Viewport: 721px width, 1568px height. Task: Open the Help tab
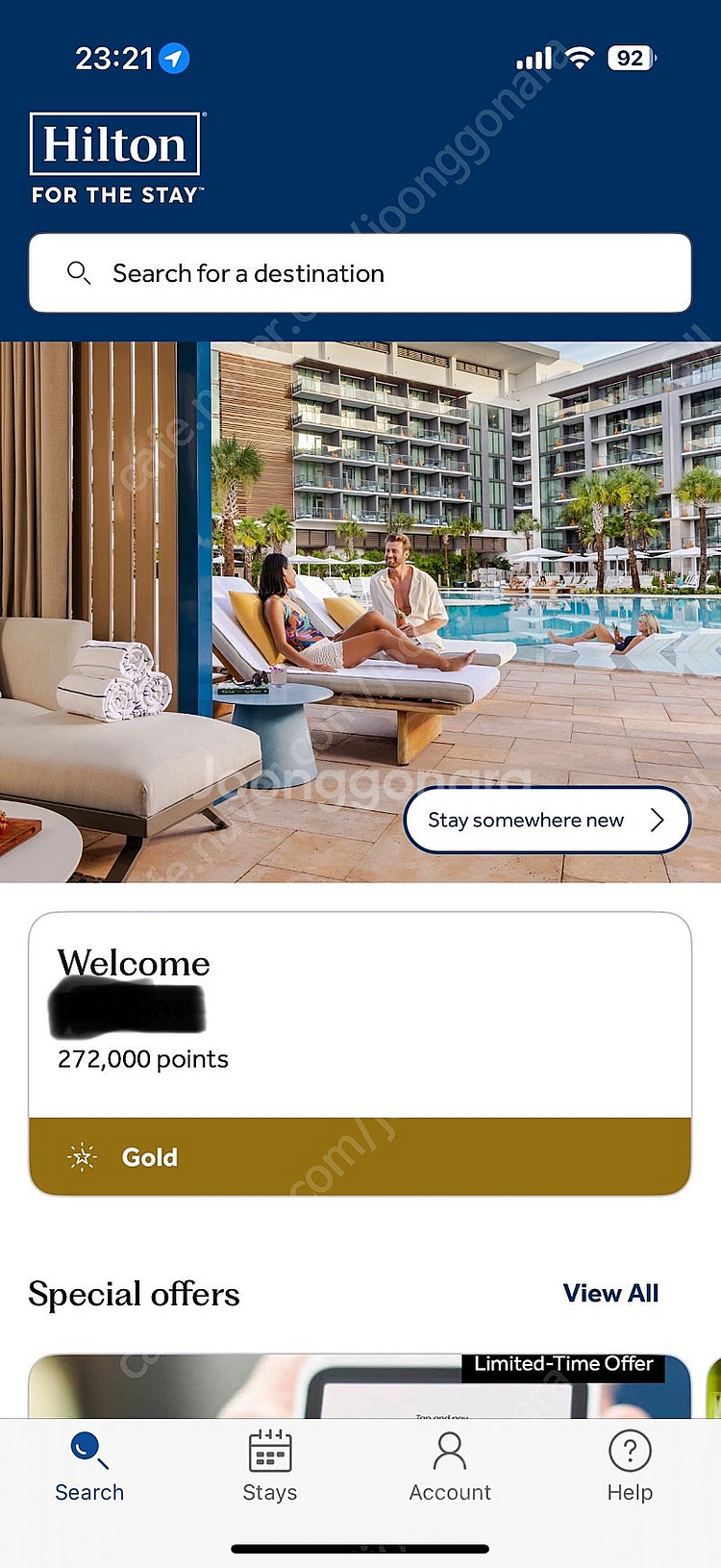pos(630,1467)
